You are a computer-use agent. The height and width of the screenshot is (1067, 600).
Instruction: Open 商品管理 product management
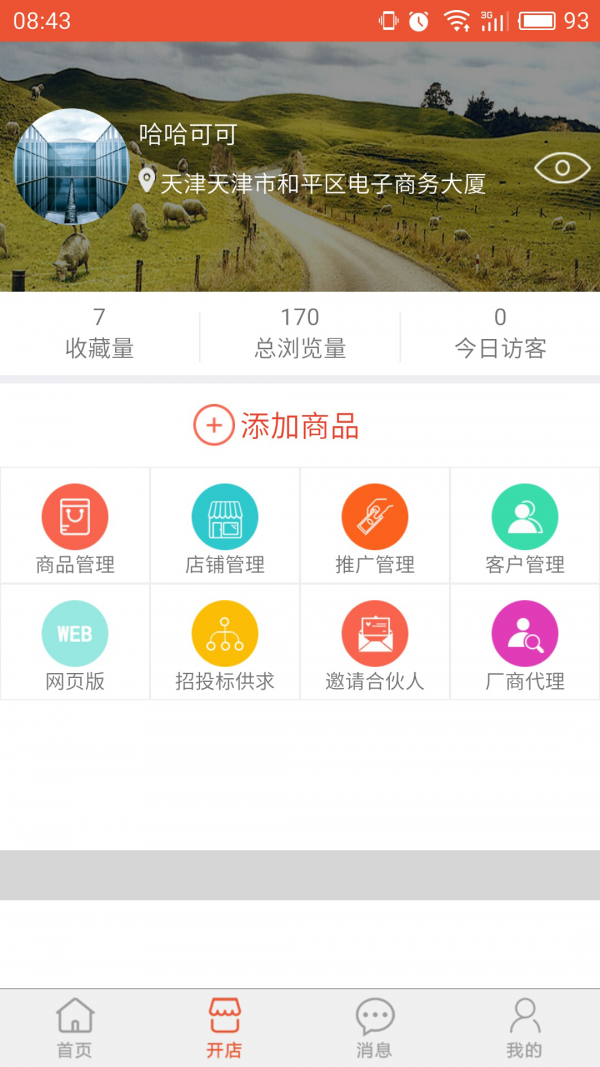click(75, 526)
